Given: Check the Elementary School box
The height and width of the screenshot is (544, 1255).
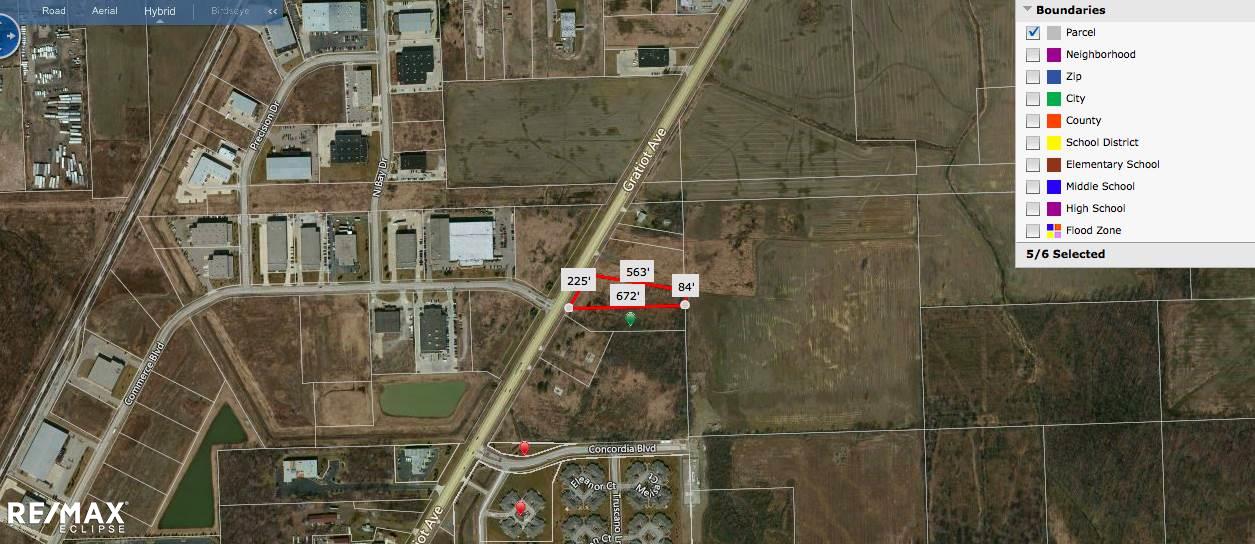Looking at the screenshot, I should tap(1033, 165).
